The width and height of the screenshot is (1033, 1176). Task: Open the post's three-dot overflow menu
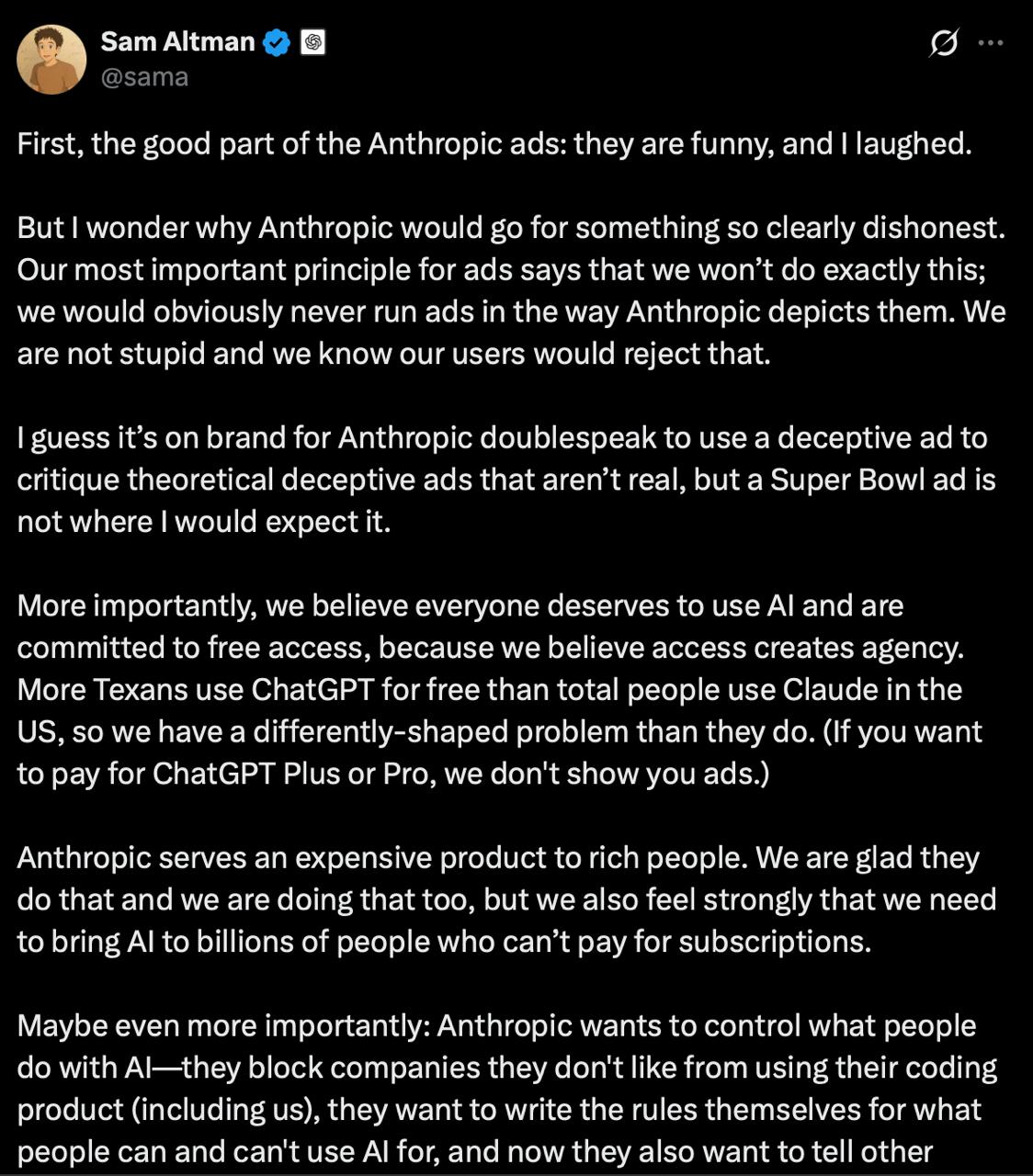tap(991, 43)
